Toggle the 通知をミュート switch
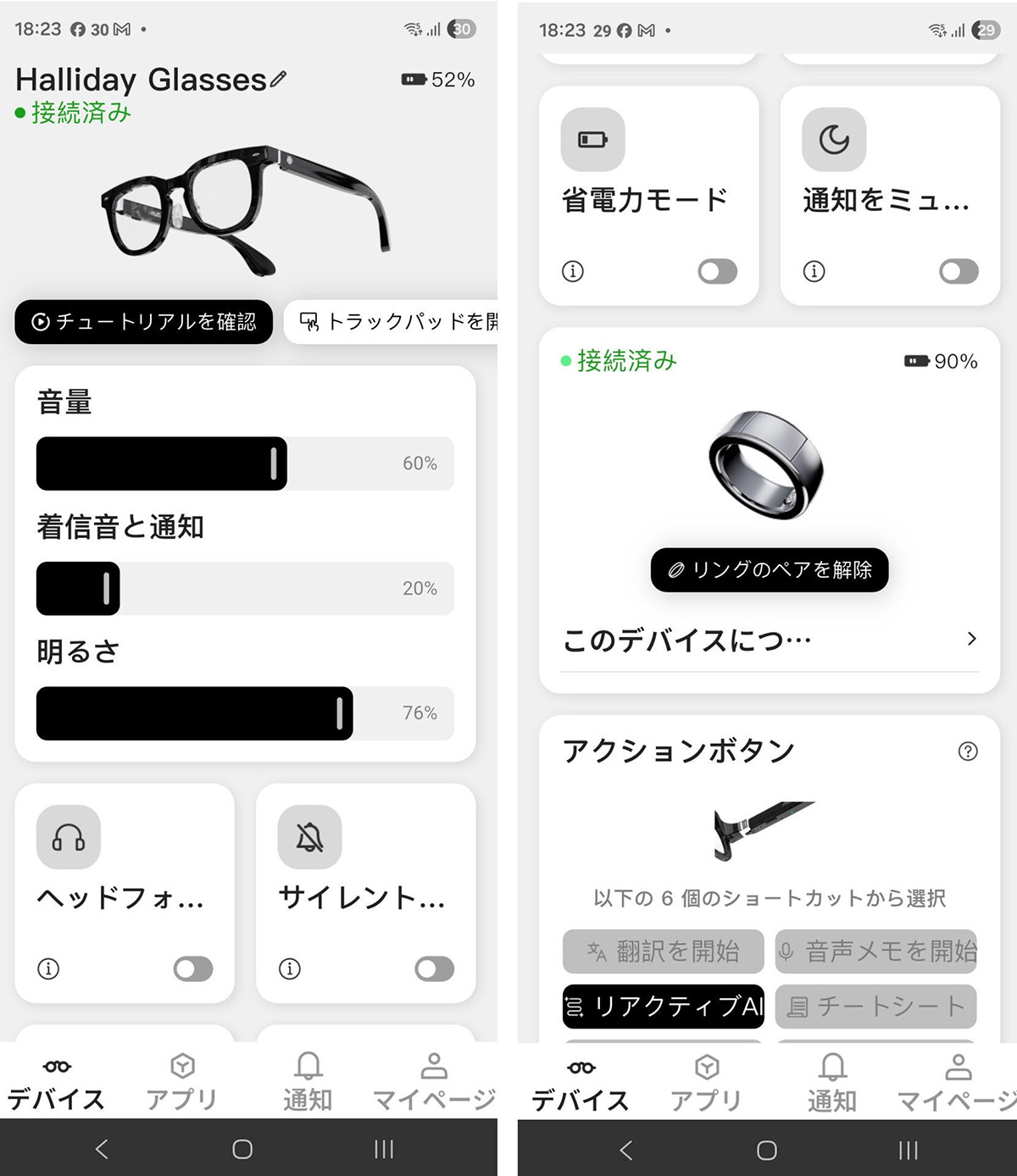This screenshot has height=1176, width=1017. [959, 271]
